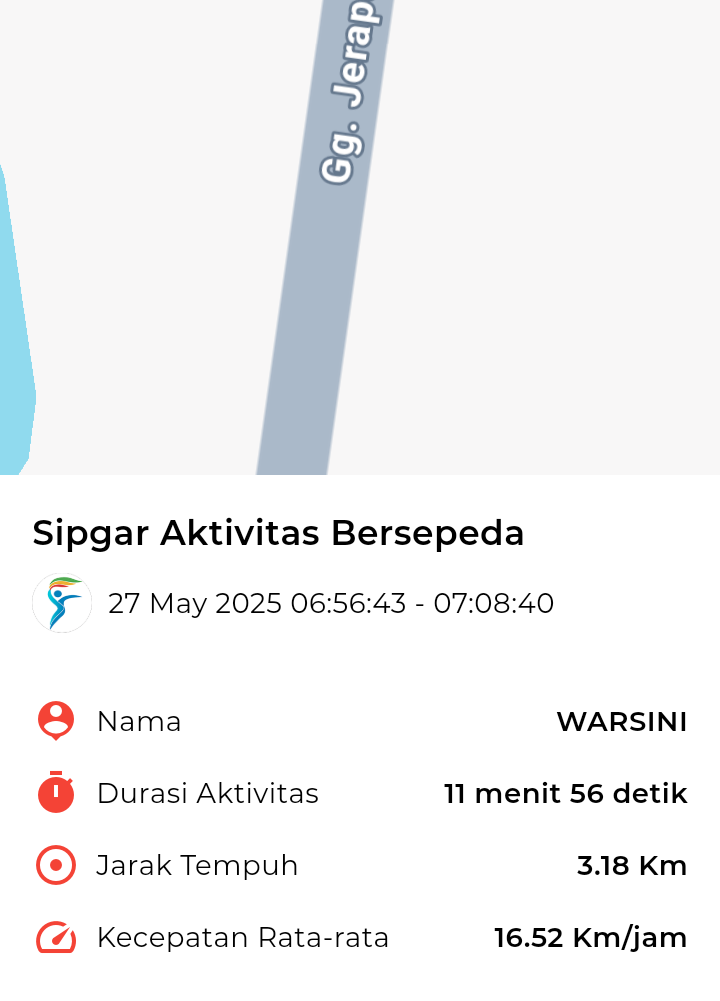Viewport: 720px width, 1001px height.
Task: Click the 3.18 Km distance value
Action: (630, 865)
